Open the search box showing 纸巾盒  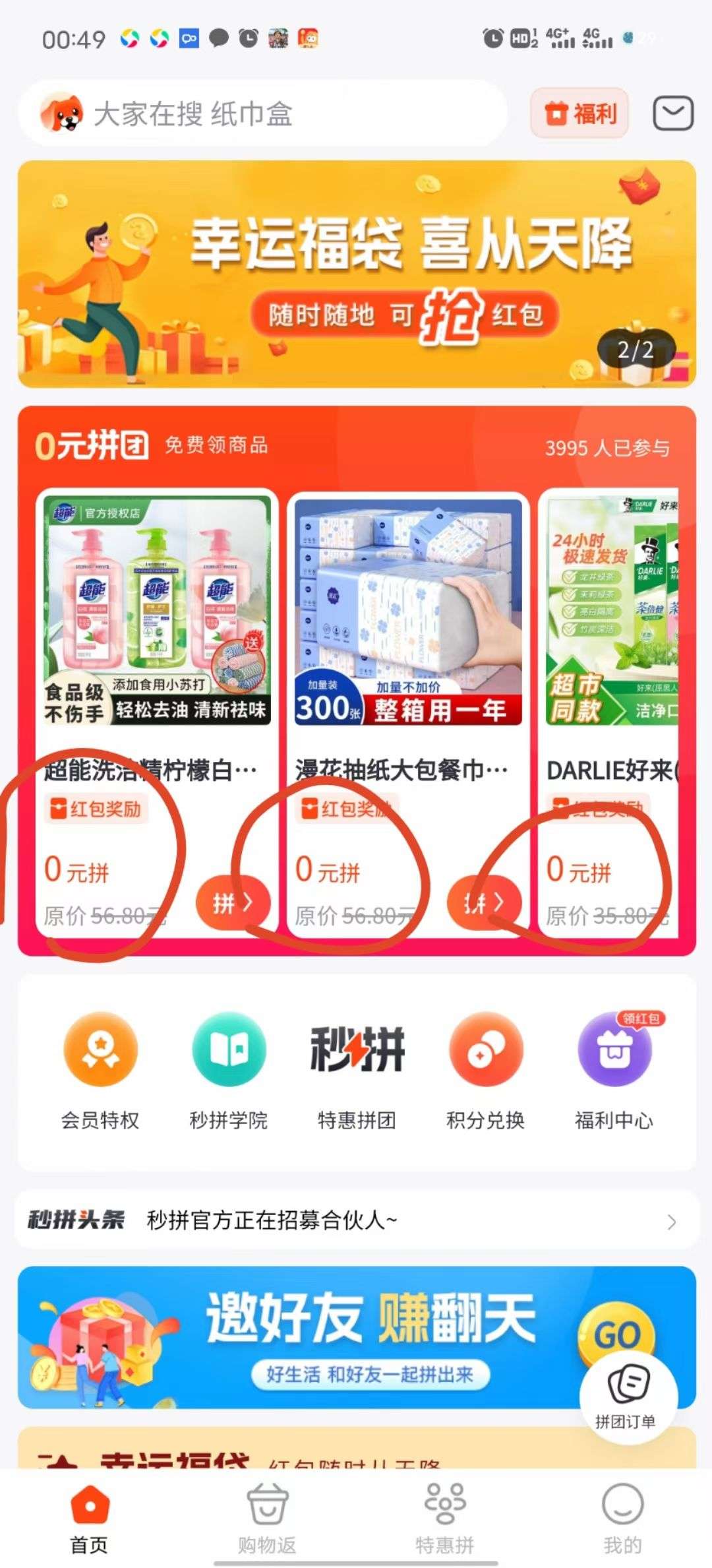264,113
